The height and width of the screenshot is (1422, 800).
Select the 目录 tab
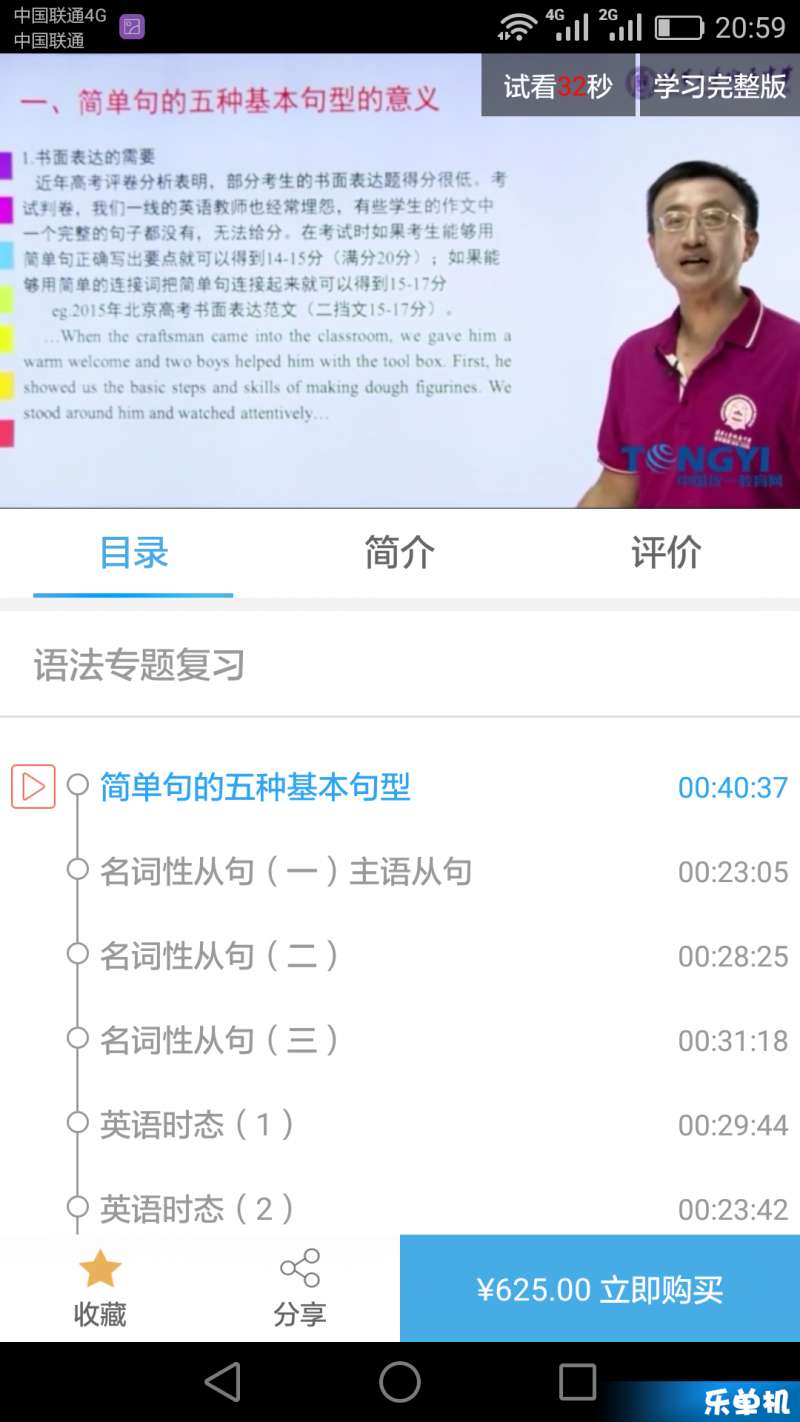point(134,553)
